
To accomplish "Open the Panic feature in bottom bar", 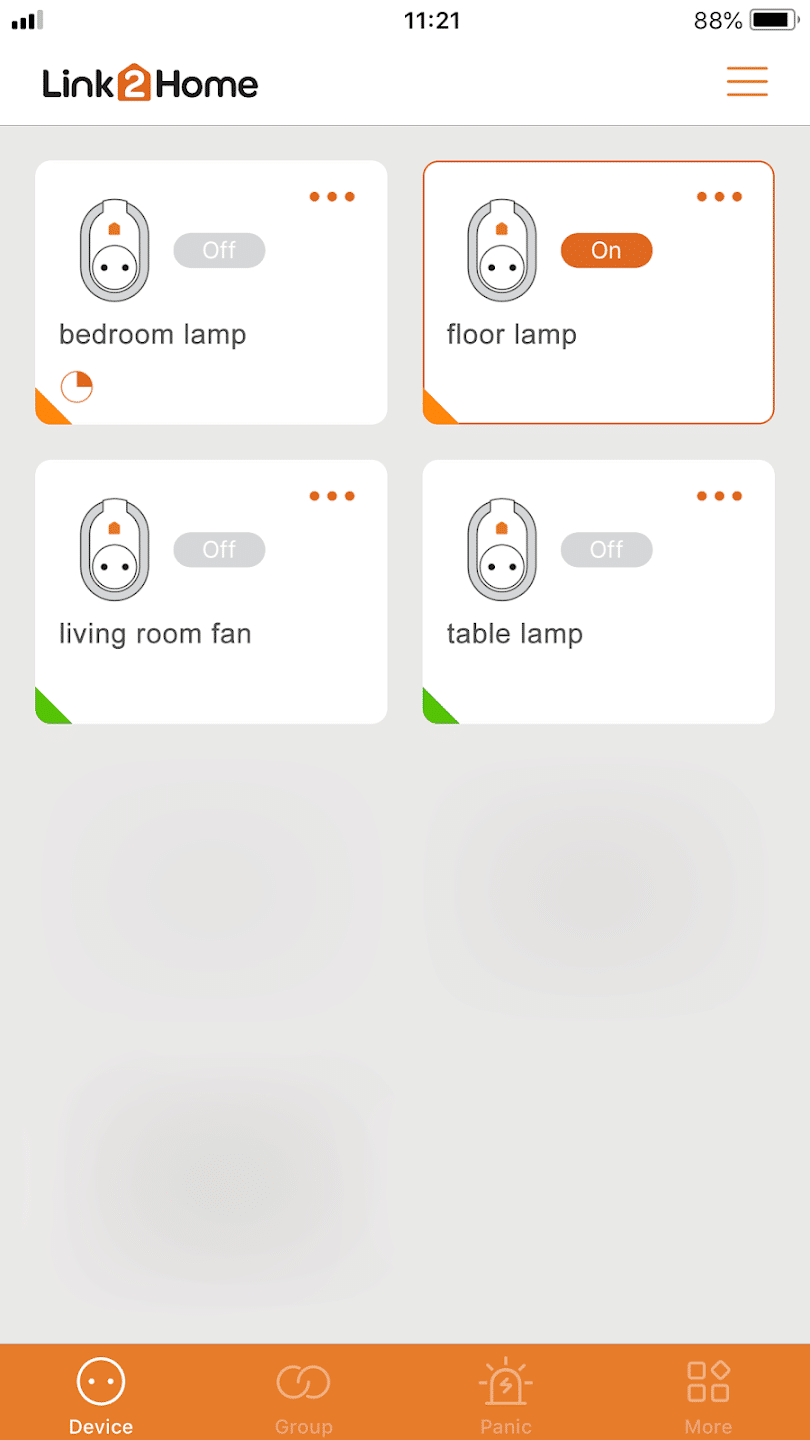I will pos(506,1390).
